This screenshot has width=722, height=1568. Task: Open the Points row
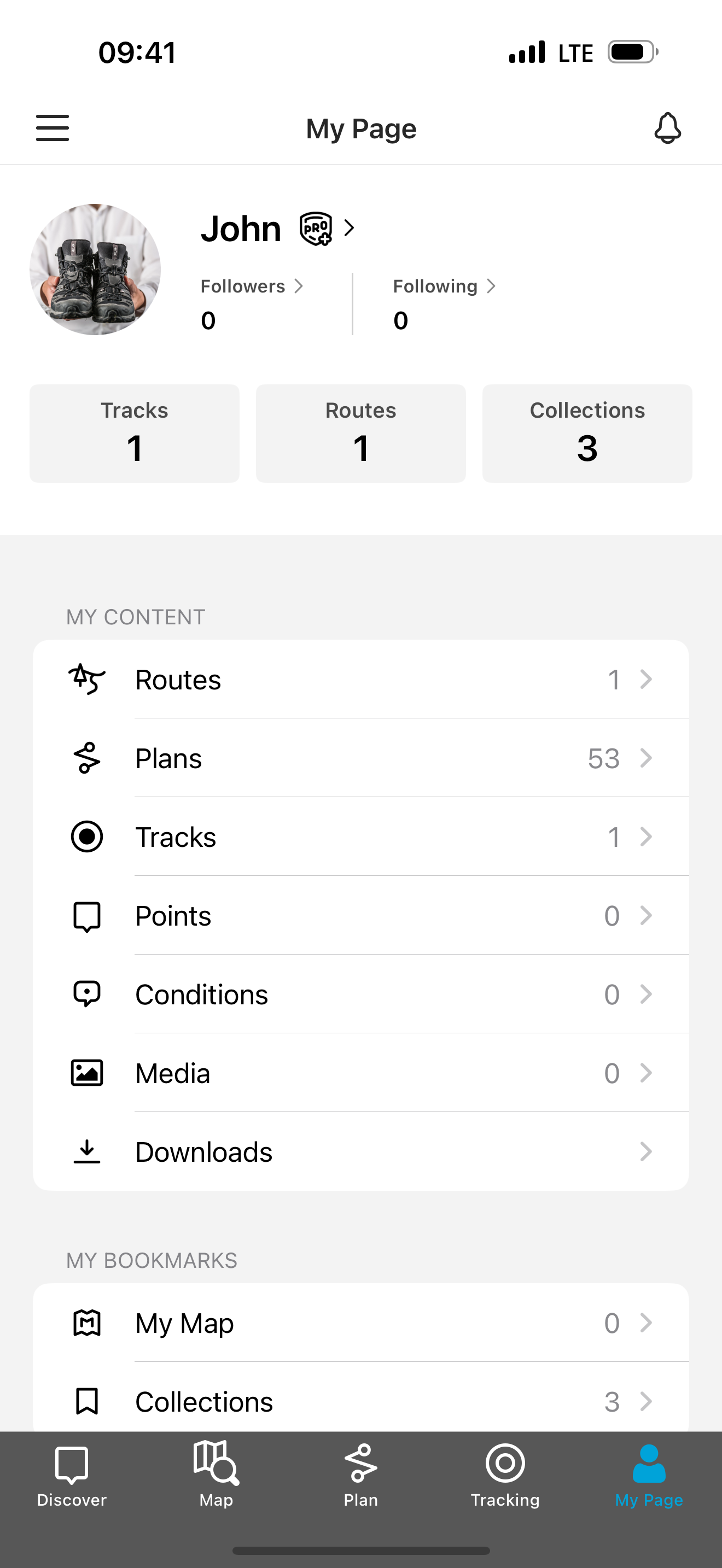click(x=361, y=915)
